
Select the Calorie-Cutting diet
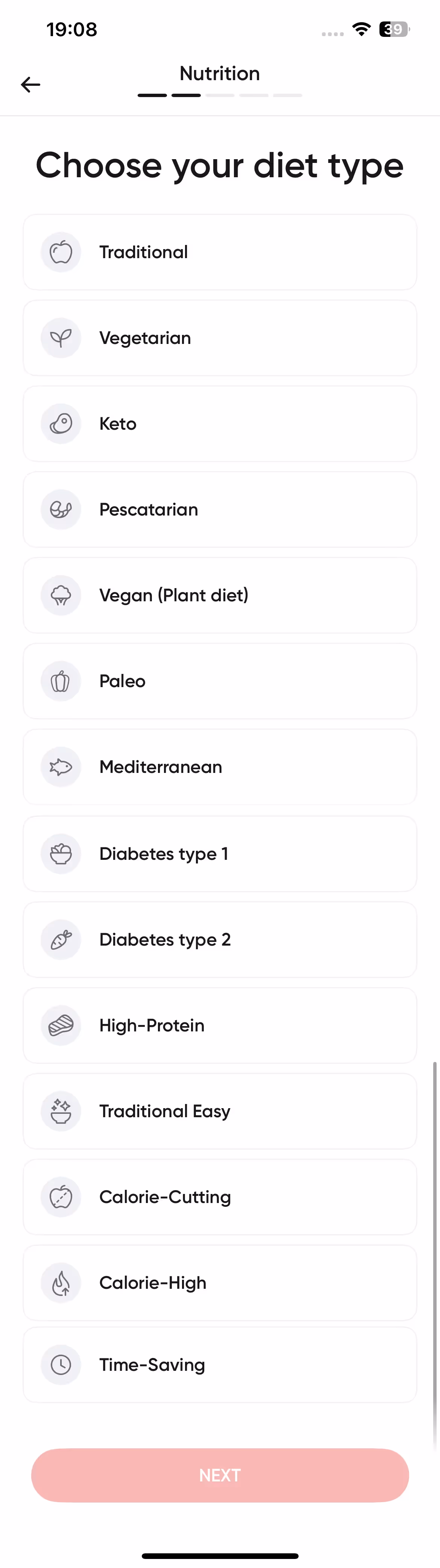220,1197
